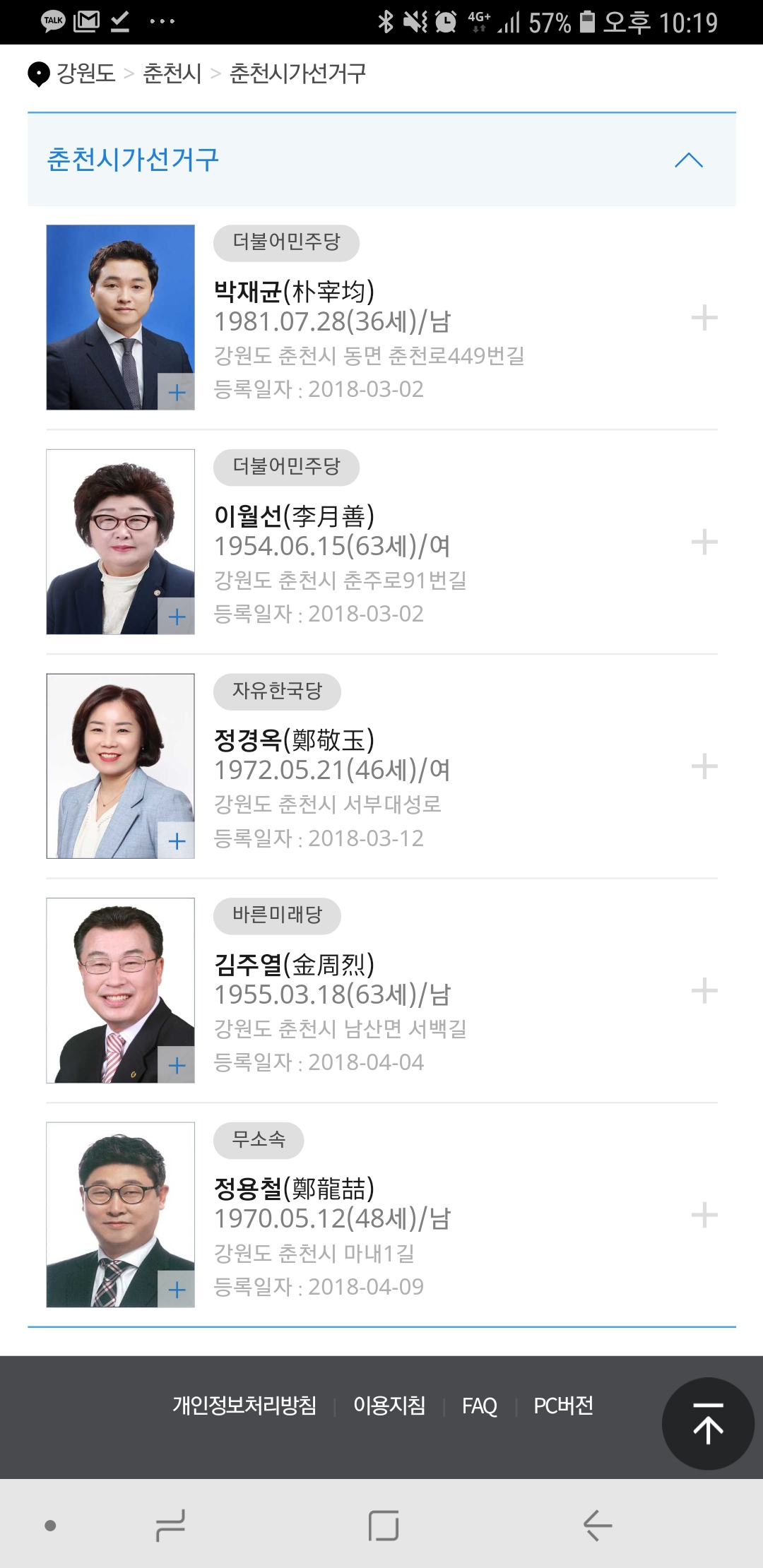Enlarge 김주열's candidate photo

coord(177,1065)
